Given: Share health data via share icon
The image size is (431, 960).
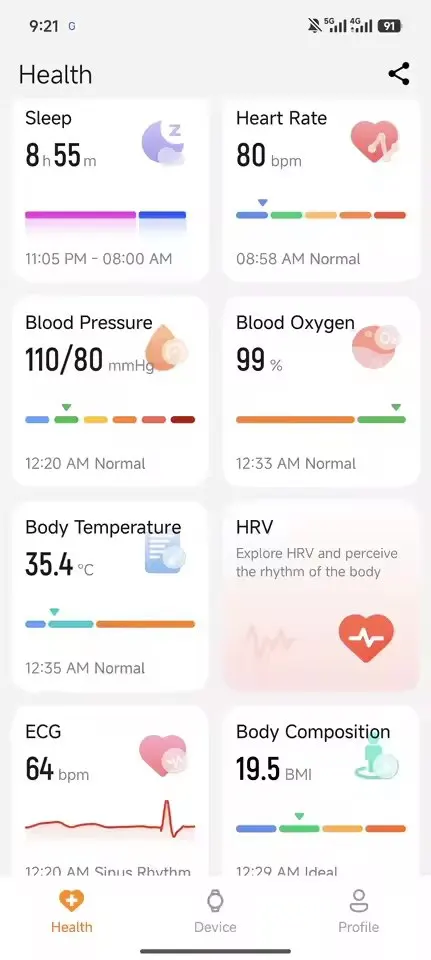Looking at the screenshot, I should (x=399, y=74).
